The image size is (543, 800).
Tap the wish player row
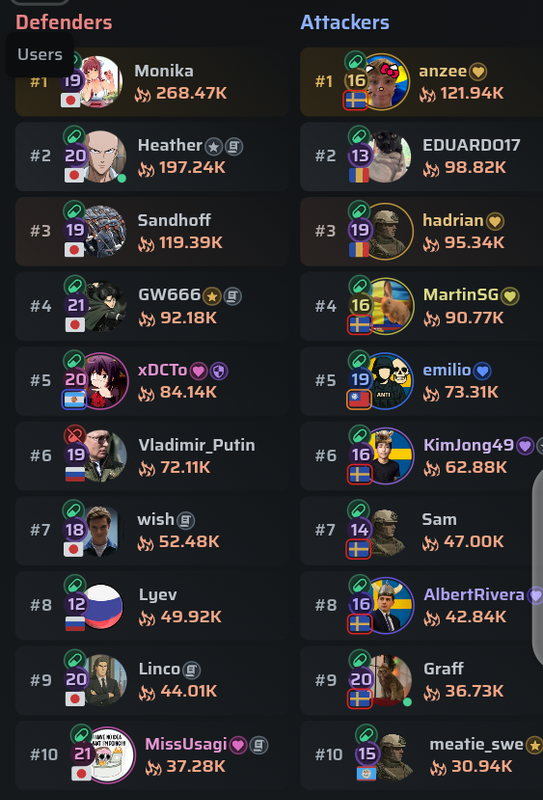152,531
